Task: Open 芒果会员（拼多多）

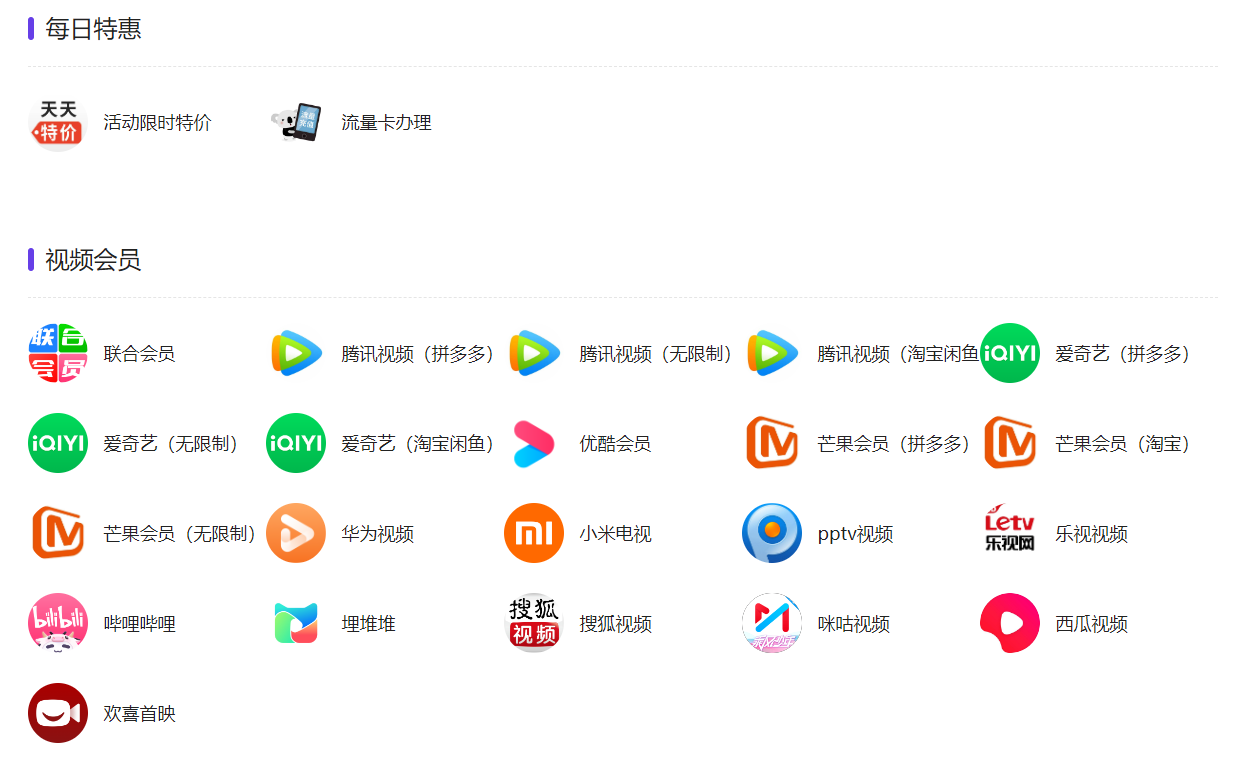Action: [893, 444]
